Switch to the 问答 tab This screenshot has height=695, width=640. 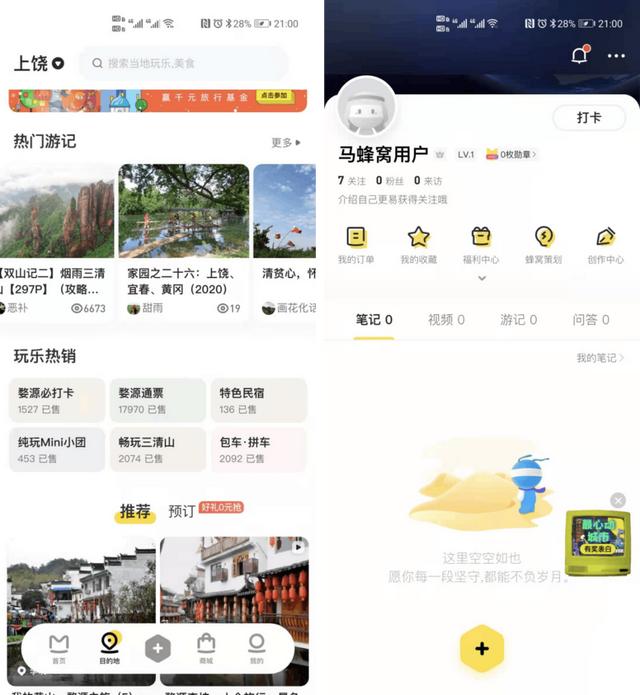coord(590,320)
